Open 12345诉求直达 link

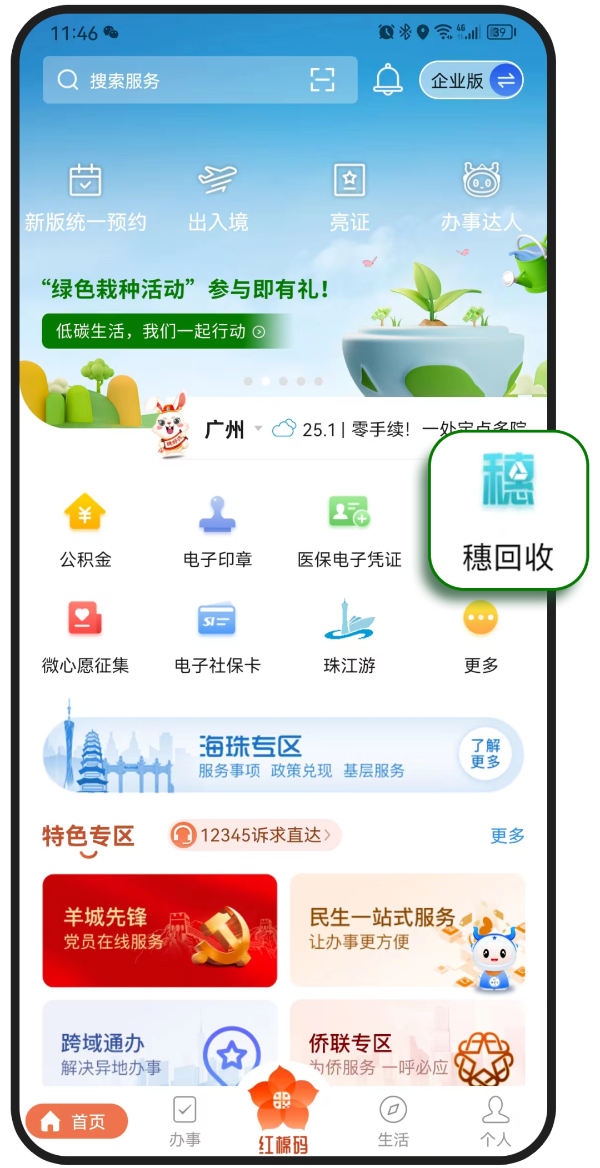(x=255, y=834)
